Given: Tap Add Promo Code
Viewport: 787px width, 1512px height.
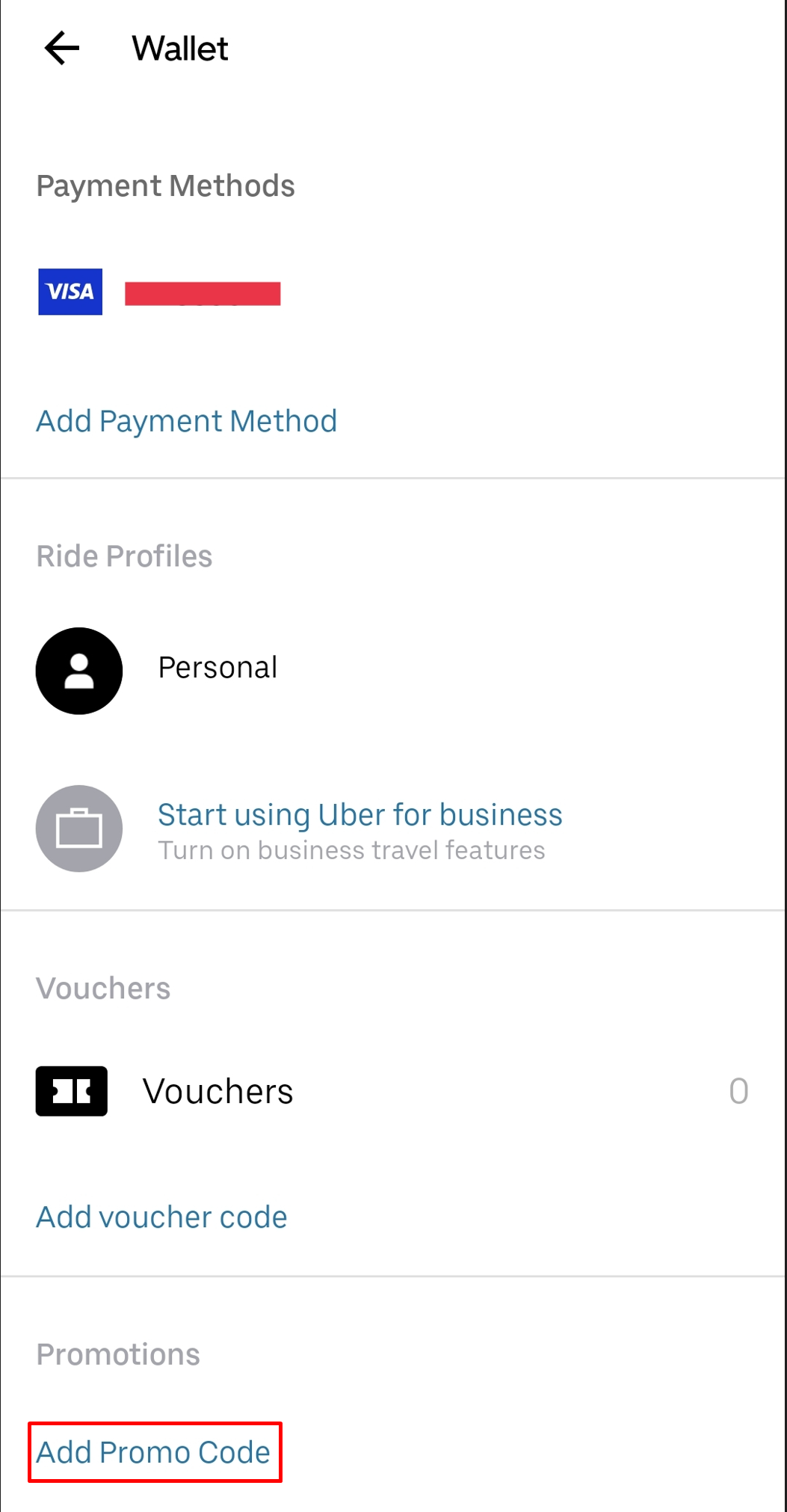Looking at the screenshot, I should coord(154,1452).
